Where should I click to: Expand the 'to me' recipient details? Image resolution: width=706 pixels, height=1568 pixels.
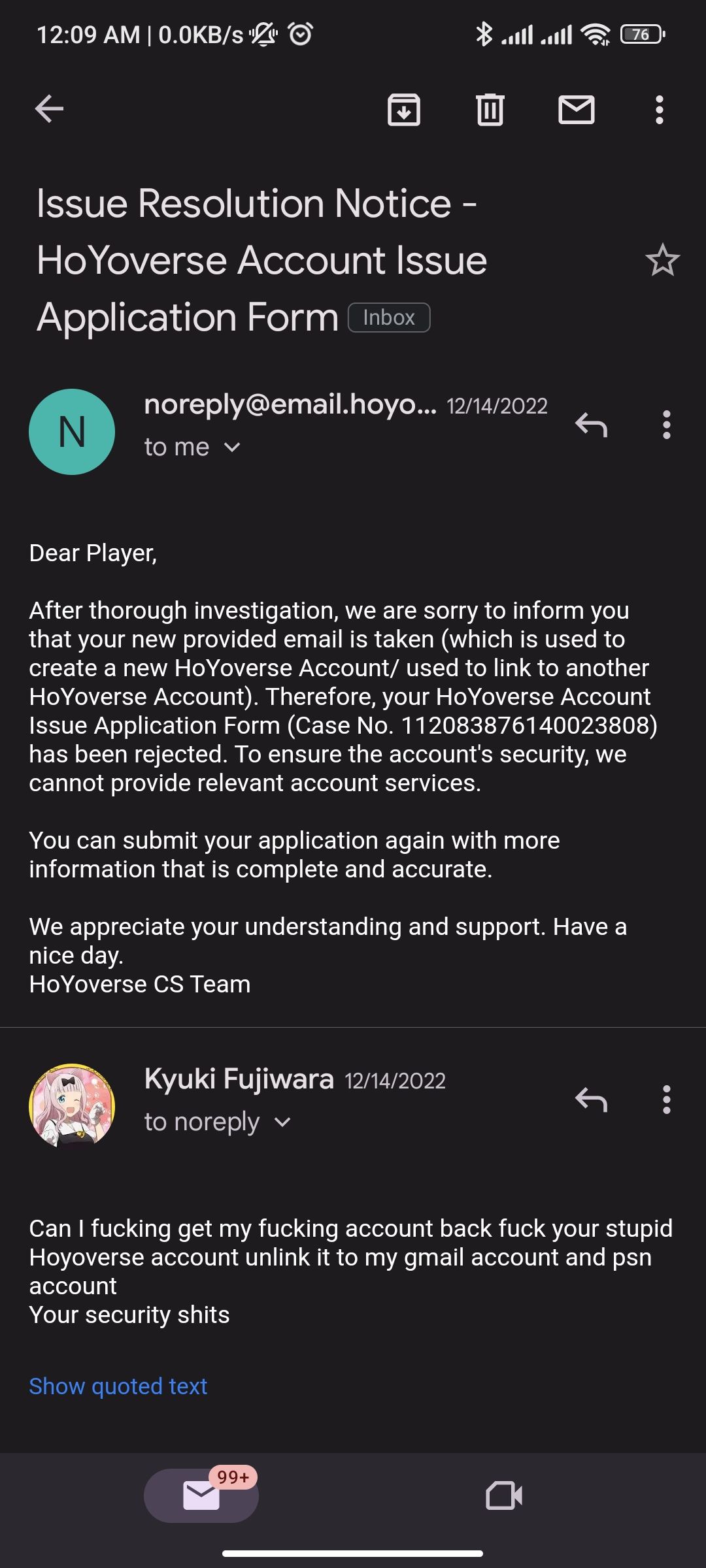[192, 447]
